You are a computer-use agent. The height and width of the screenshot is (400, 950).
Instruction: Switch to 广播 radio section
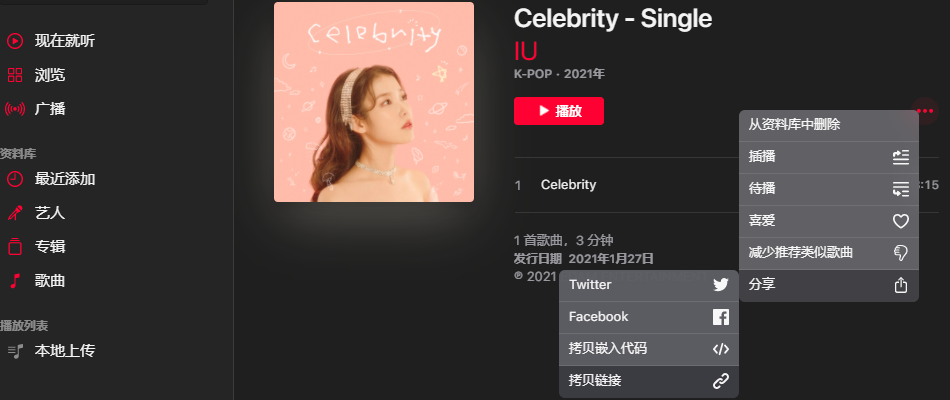[50, 108]
